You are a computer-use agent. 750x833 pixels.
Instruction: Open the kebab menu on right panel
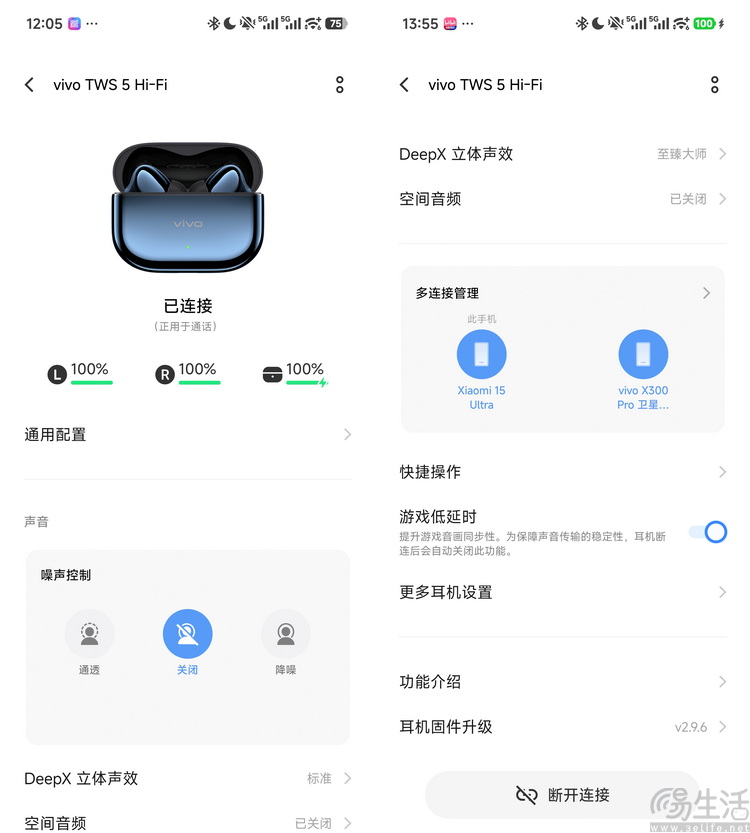(715, 84)
